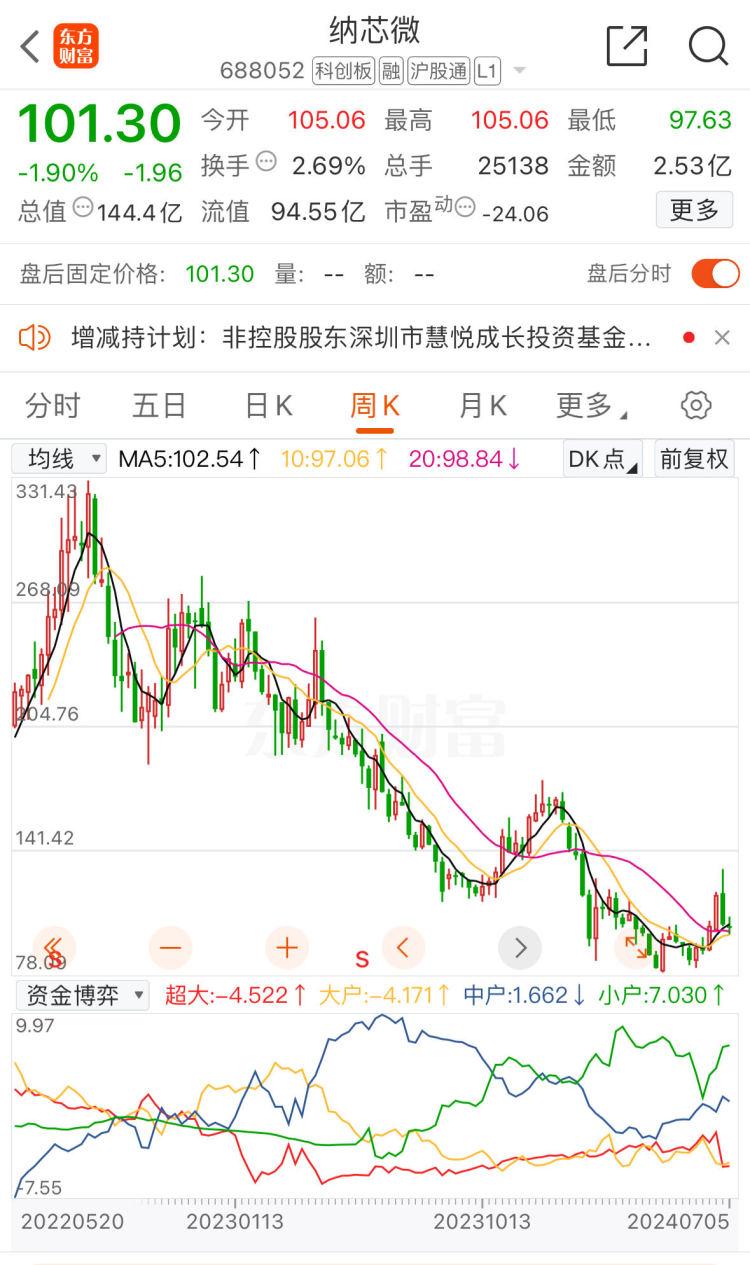750x1265 pixels.
Task: Tap the DK点 button
Action: [x=602, y=459]
